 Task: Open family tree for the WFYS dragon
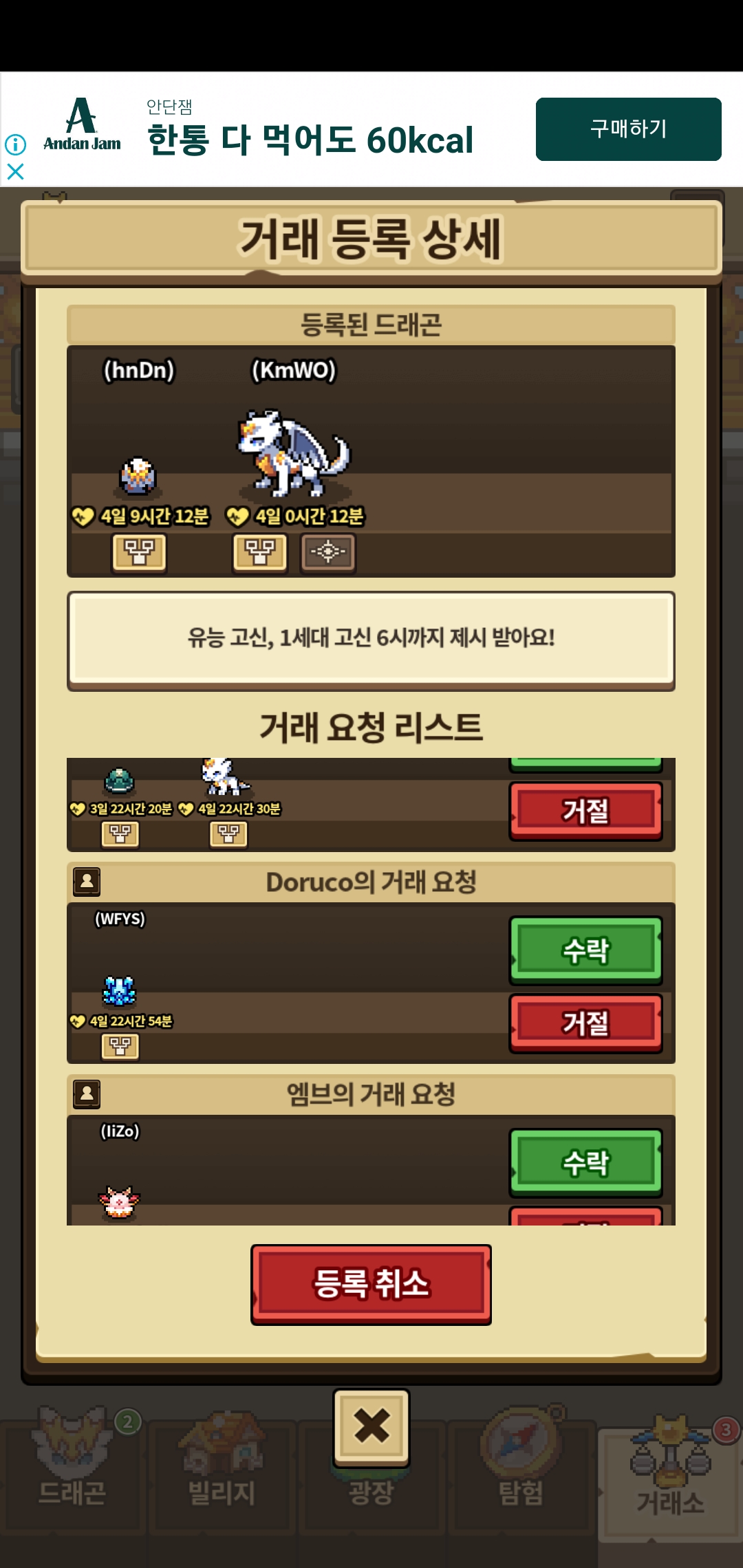[120, 1047]
